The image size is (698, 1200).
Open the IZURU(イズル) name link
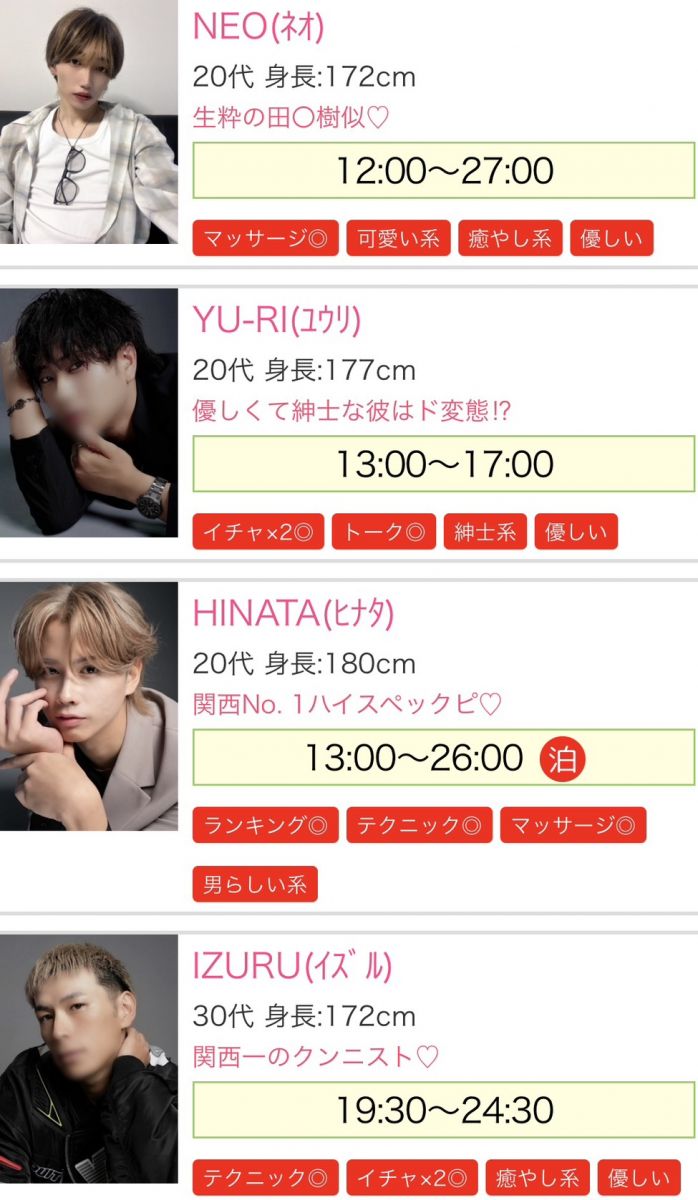click(292, 966)
